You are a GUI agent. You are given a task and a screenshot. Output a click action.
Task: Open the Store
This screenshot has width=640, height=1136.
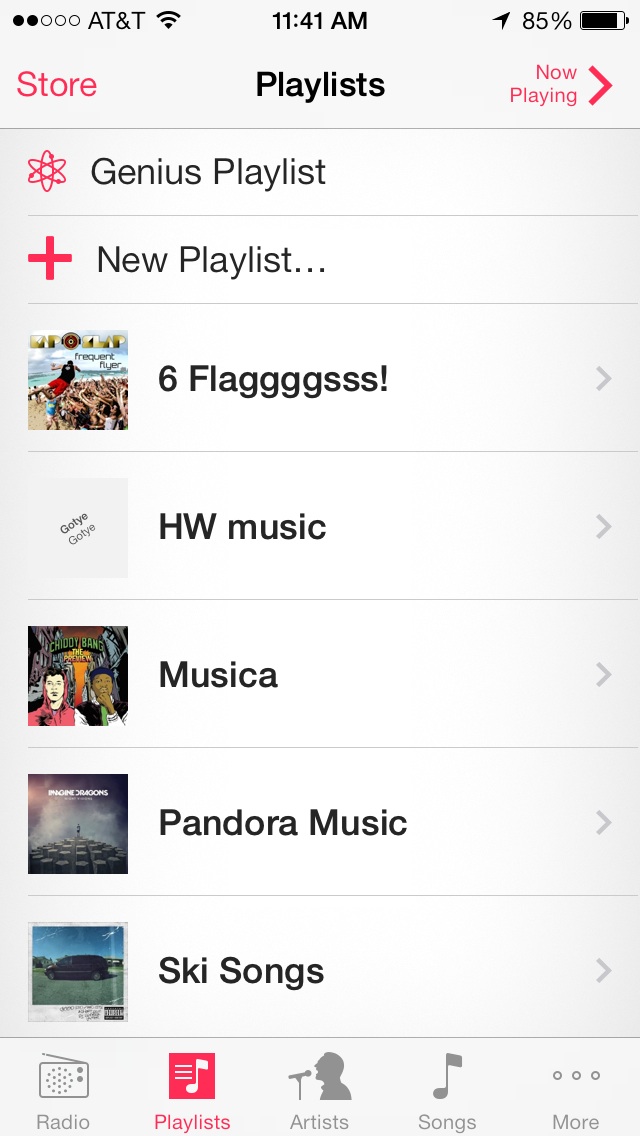click(x=57, y=85)
